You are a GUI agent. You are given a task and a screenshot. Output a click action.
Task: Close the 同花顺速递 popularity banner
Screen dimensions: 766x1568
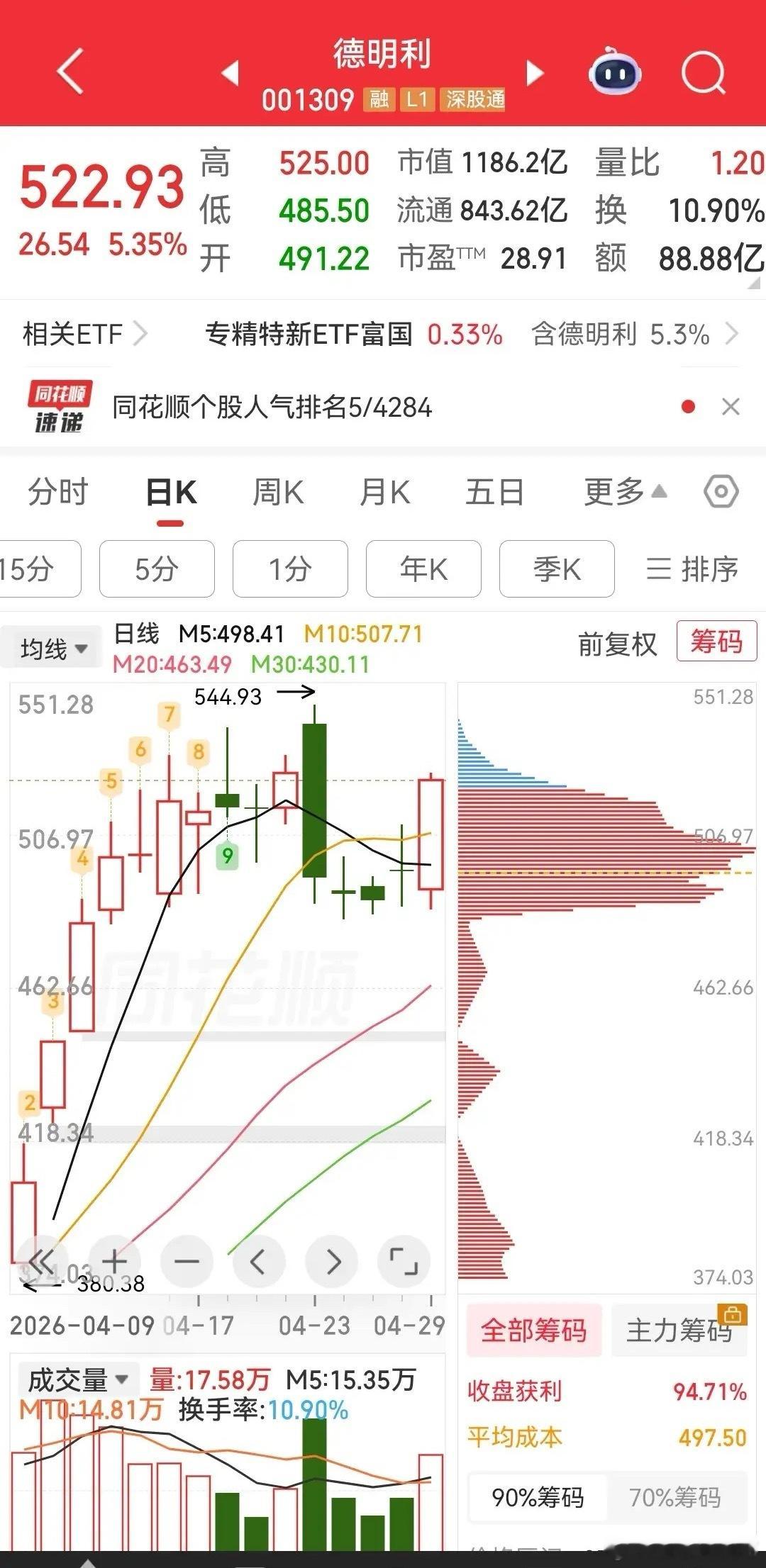click(731, 406)
